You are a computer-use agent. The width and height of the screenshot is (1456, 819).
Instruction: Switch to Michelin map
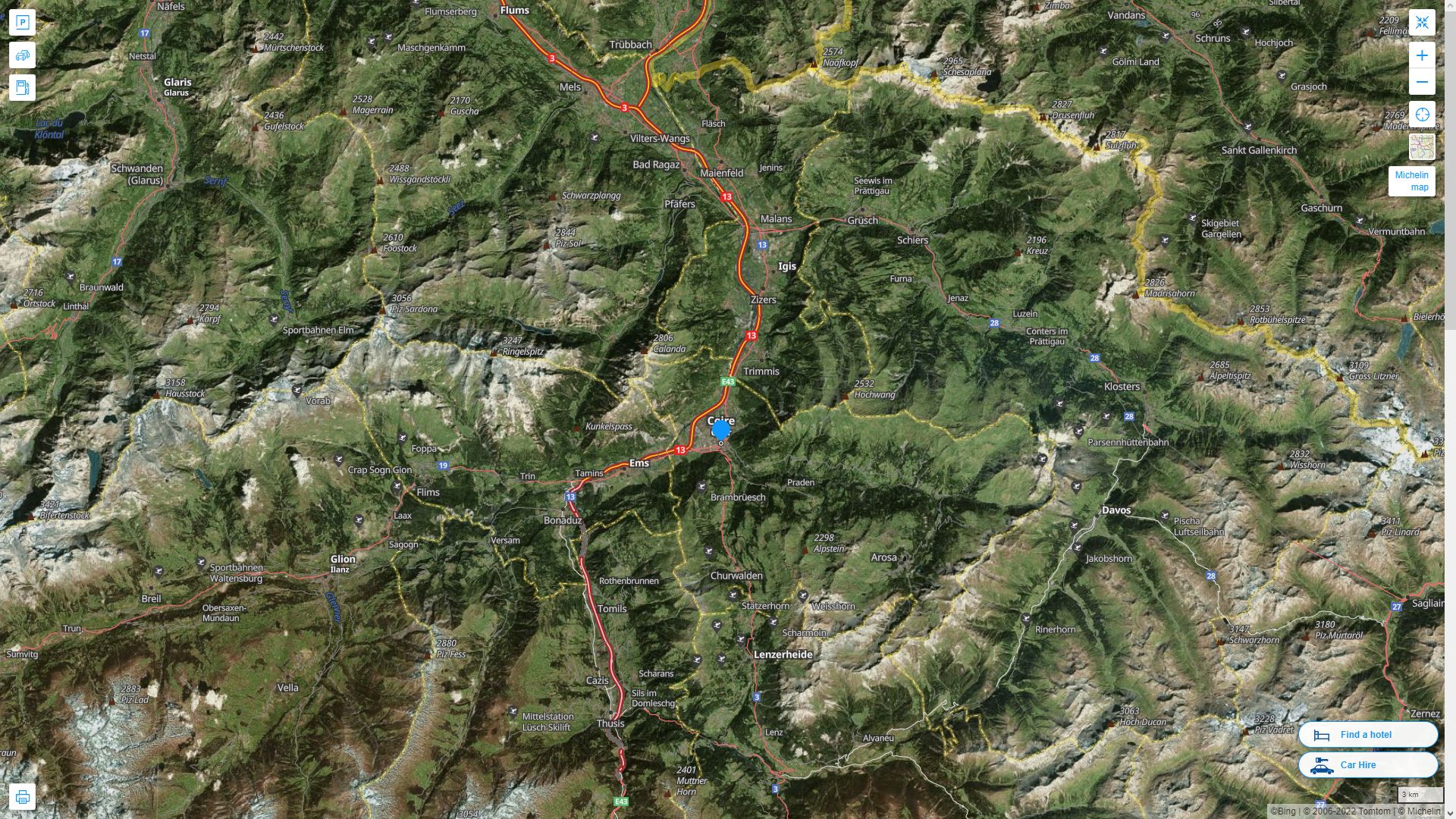(1411, 181)
